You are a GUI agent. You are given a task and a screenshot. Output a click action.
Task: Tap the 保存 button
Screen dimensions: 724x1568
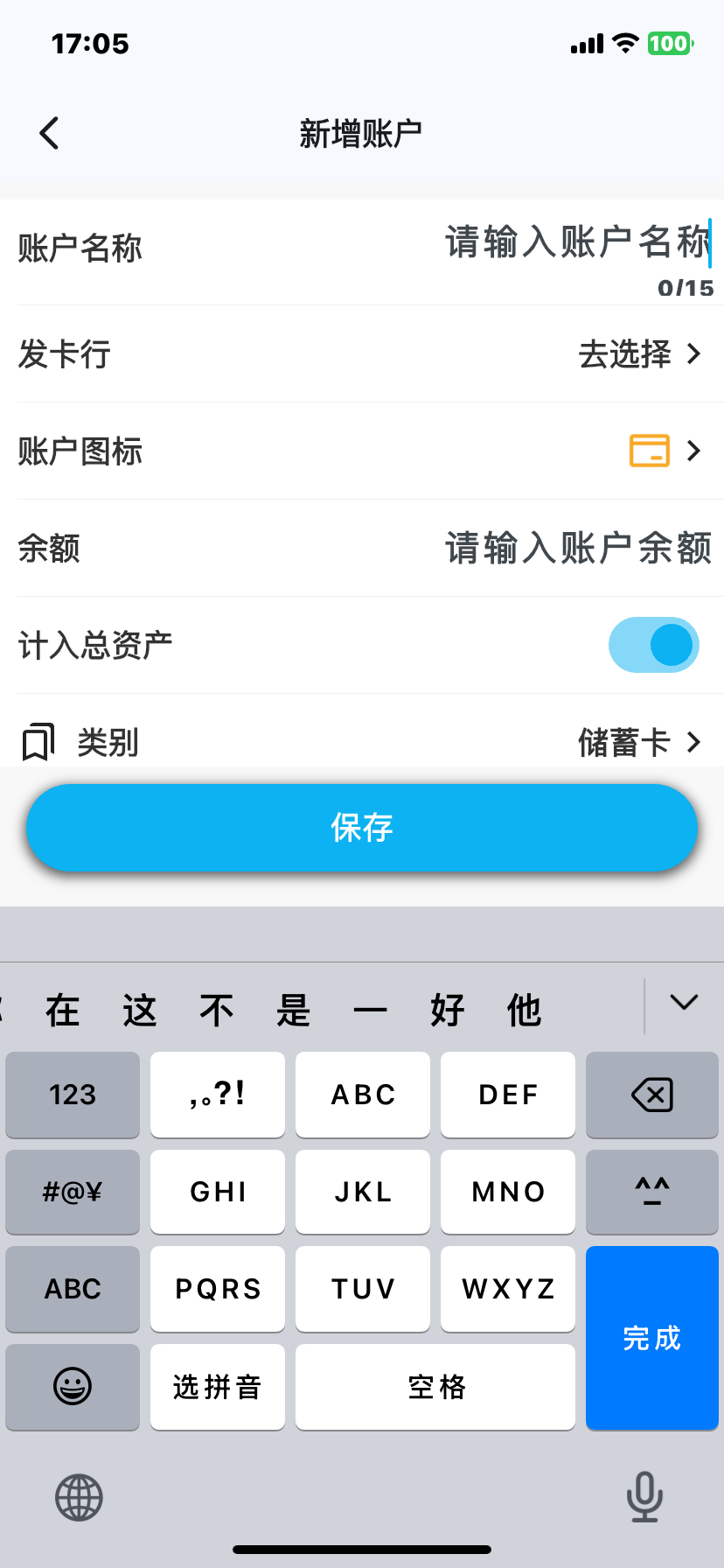(x=362, y=828)
